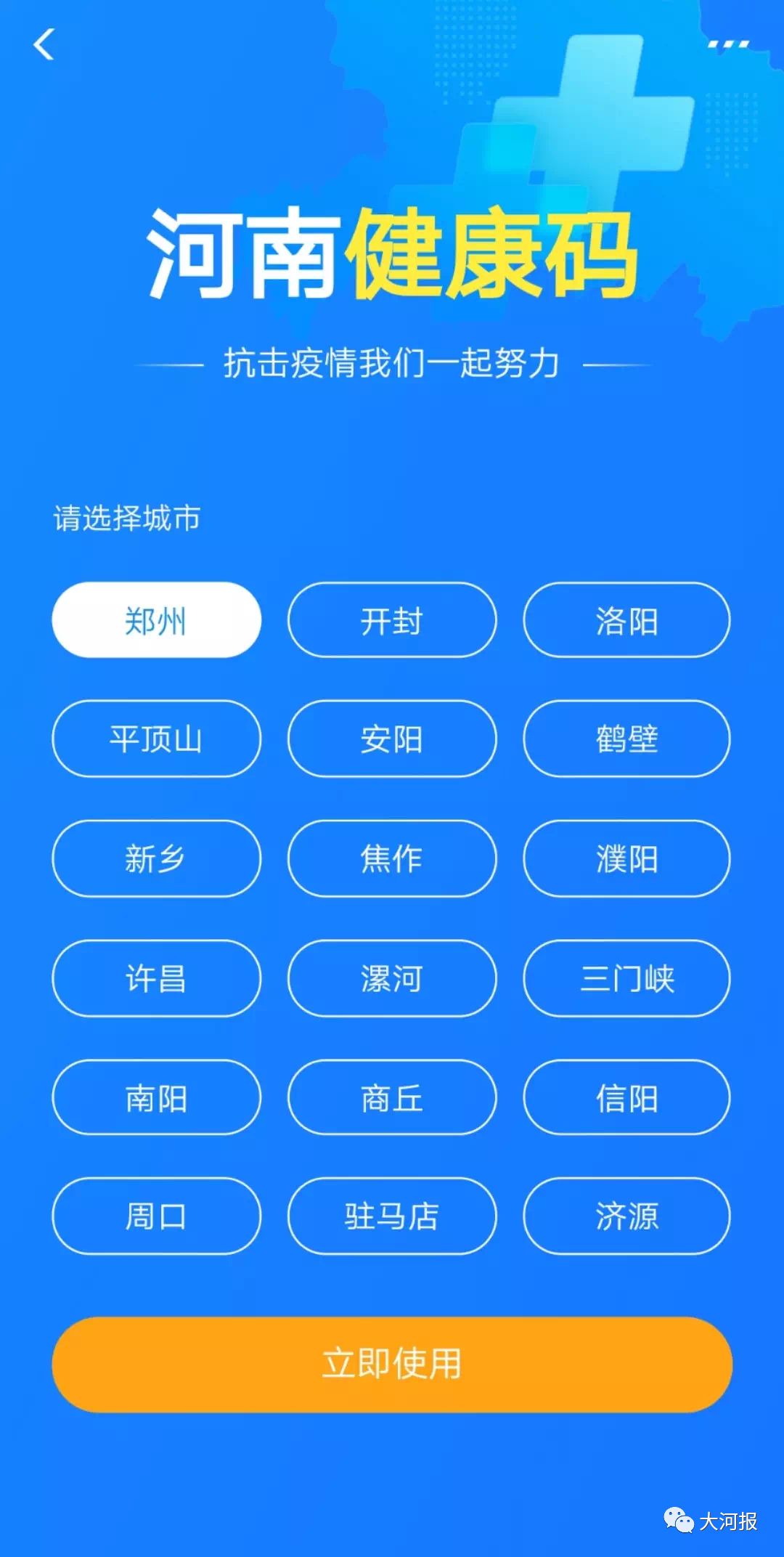Start with the 立即使用 button
Viewport: 784px width, 1557px height.
click(392, 1364)
